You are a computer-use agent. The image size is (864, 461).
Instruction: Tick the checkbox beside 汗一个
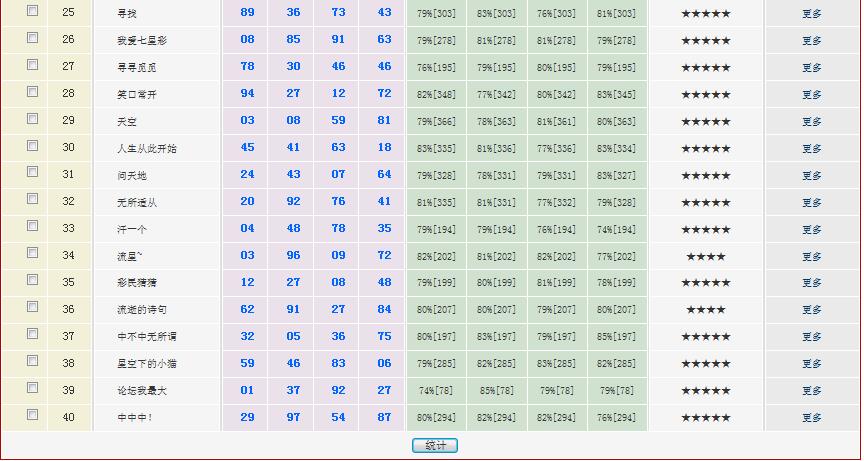(33, 226)
